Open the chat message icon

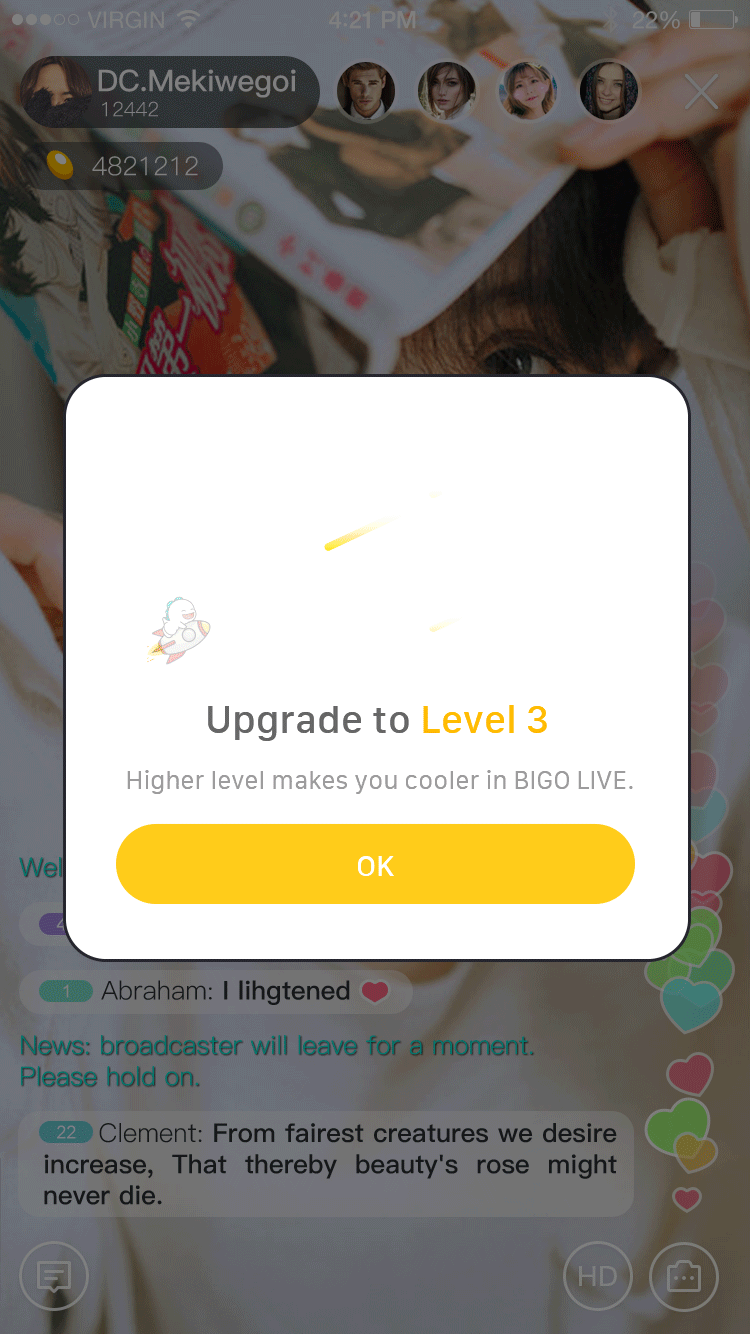[x=54, y=1276]
